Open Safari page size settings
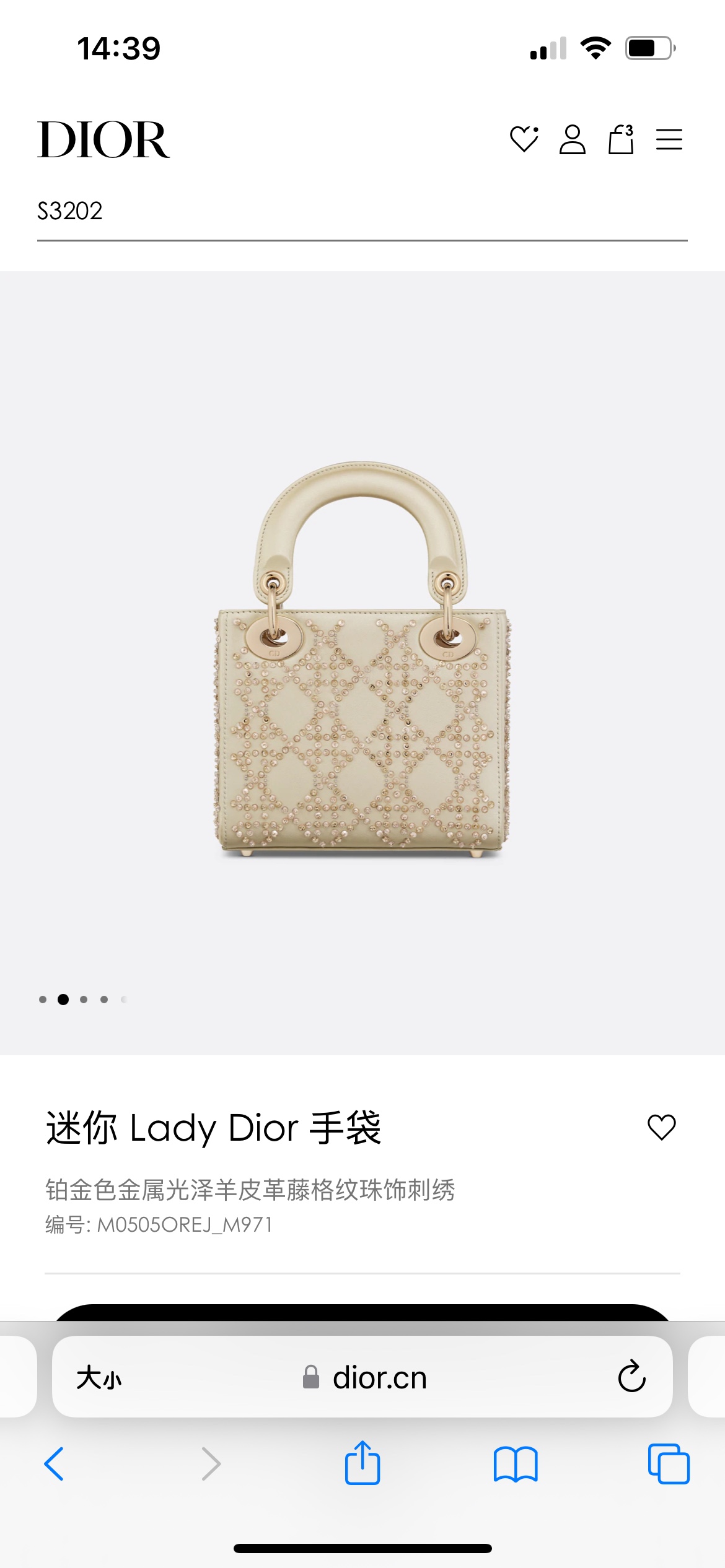The height and width of the screenshot is (1568, 725). tap(99, 1378)
